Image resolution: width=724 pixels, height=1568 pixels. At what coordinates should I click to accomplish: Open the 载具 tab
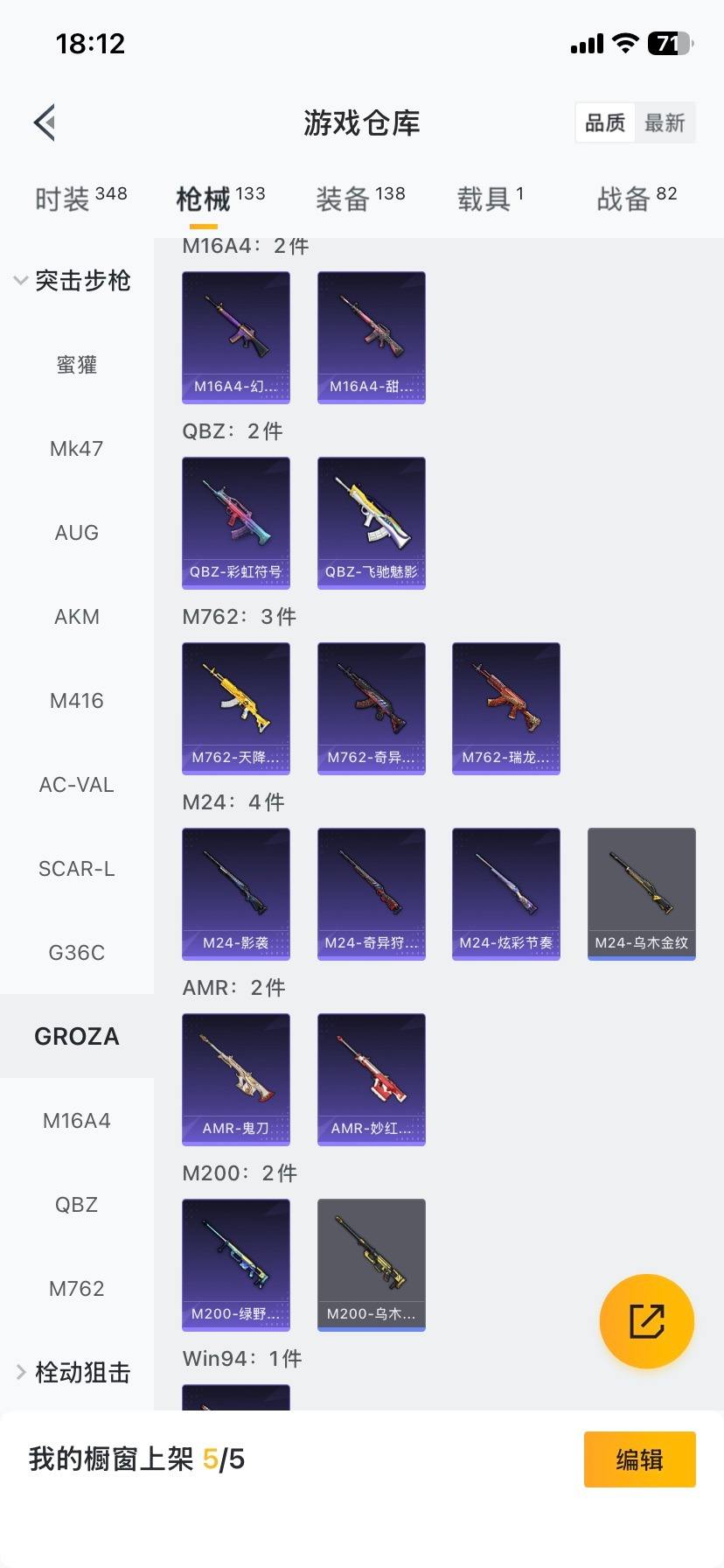point(490,199)
